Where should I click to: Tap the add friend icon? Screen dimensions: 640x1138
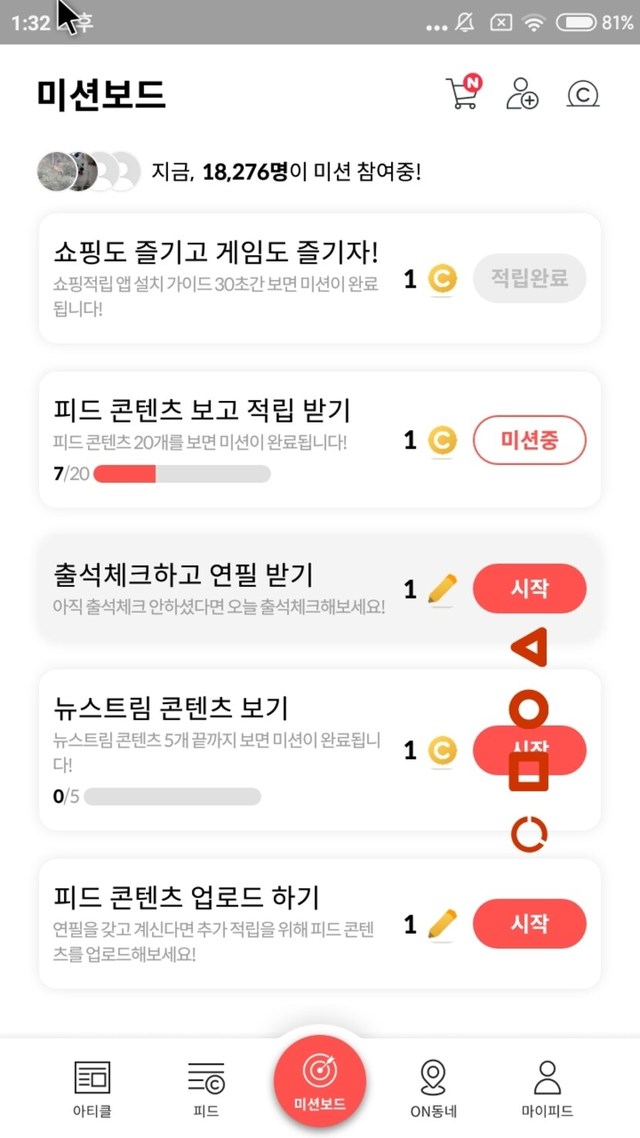pyautogui.click(x=522, y=93)
